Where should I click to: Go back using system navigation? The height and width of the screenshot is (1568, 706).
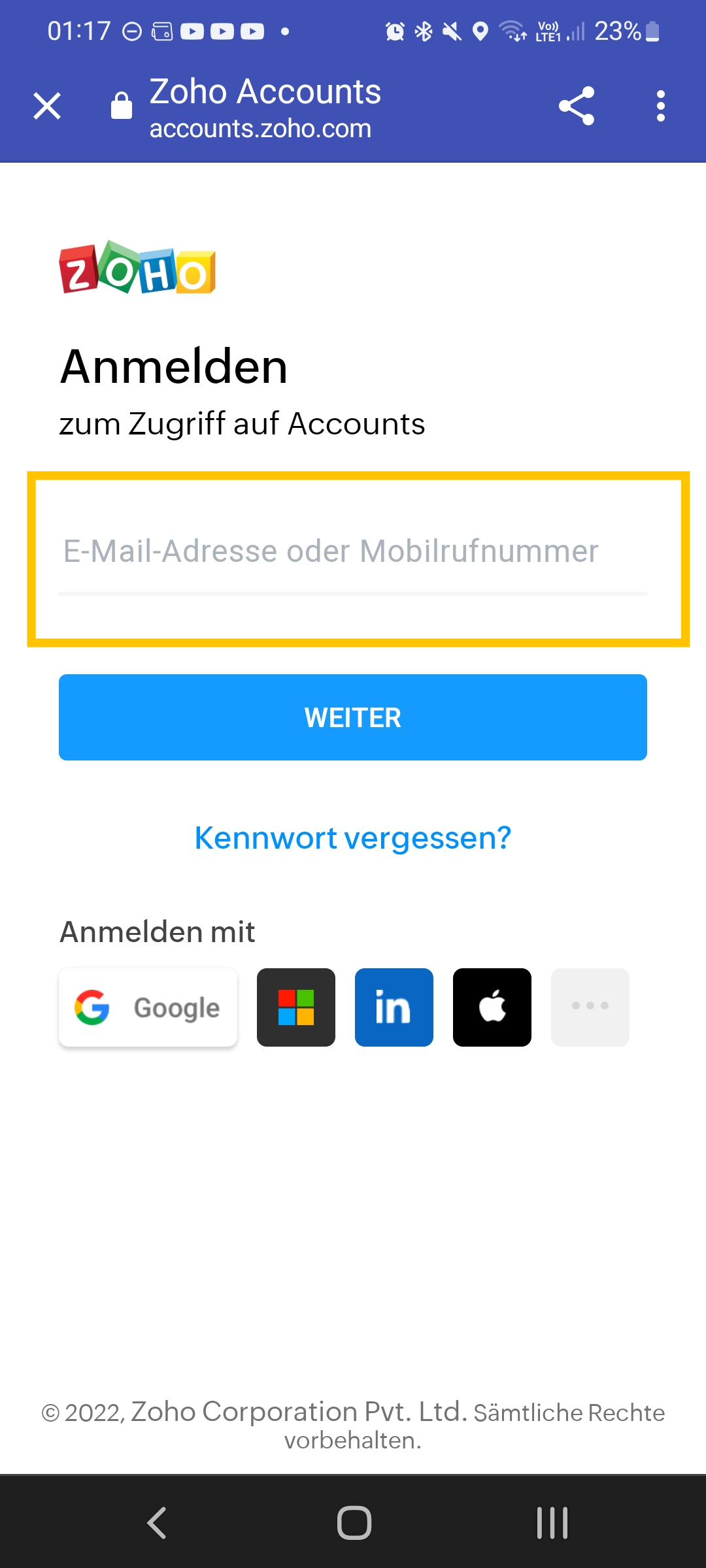157,1523
